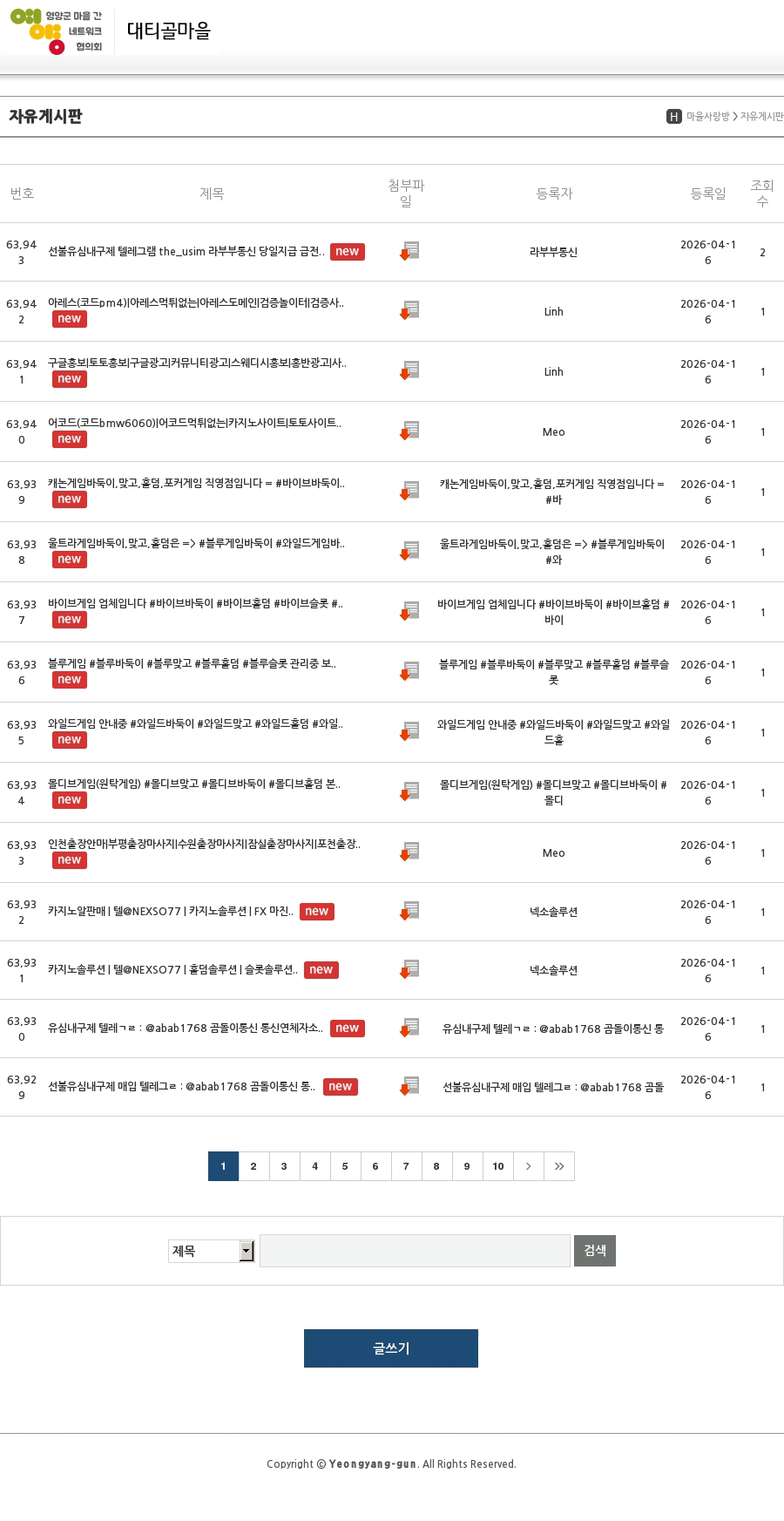
Task: Jump to page 10 of the list
Action: [x=497, y=1166]
